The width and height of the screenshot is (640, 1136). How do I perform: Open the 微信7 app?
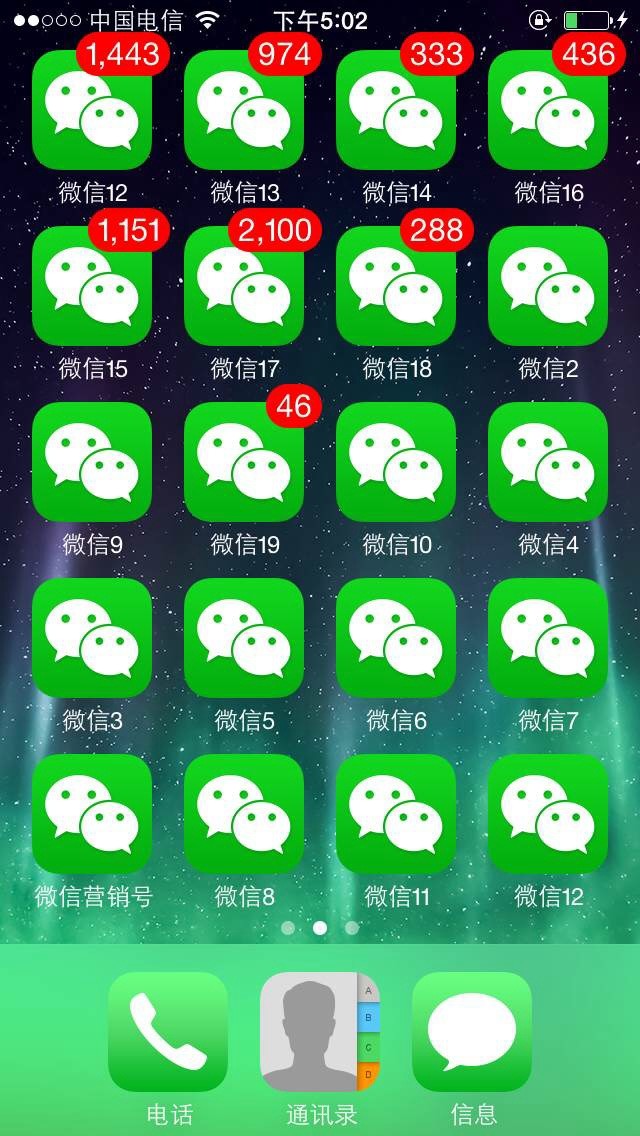(548, 638)
